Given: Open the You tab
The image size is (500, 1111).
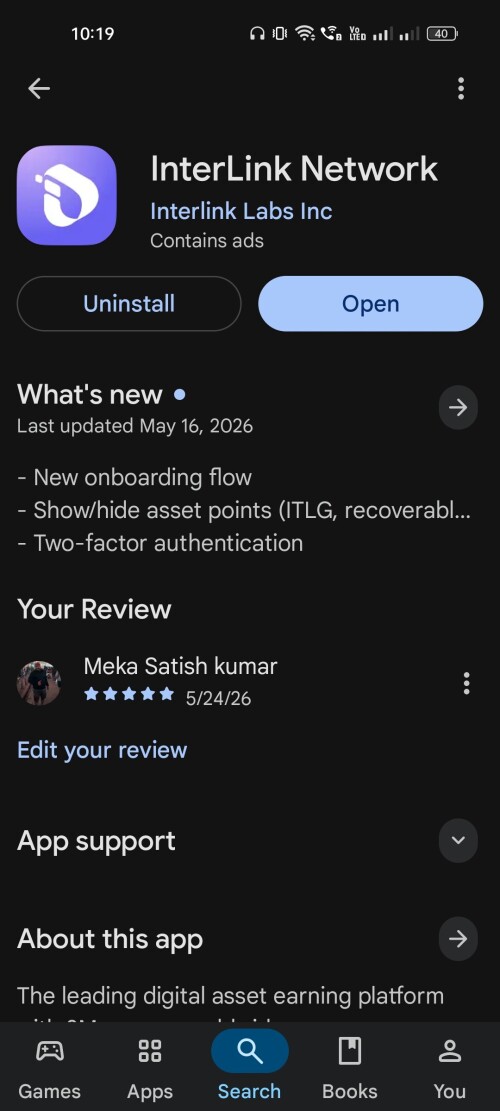Looking at the screenshot, I should click(x=450, y=1067).
